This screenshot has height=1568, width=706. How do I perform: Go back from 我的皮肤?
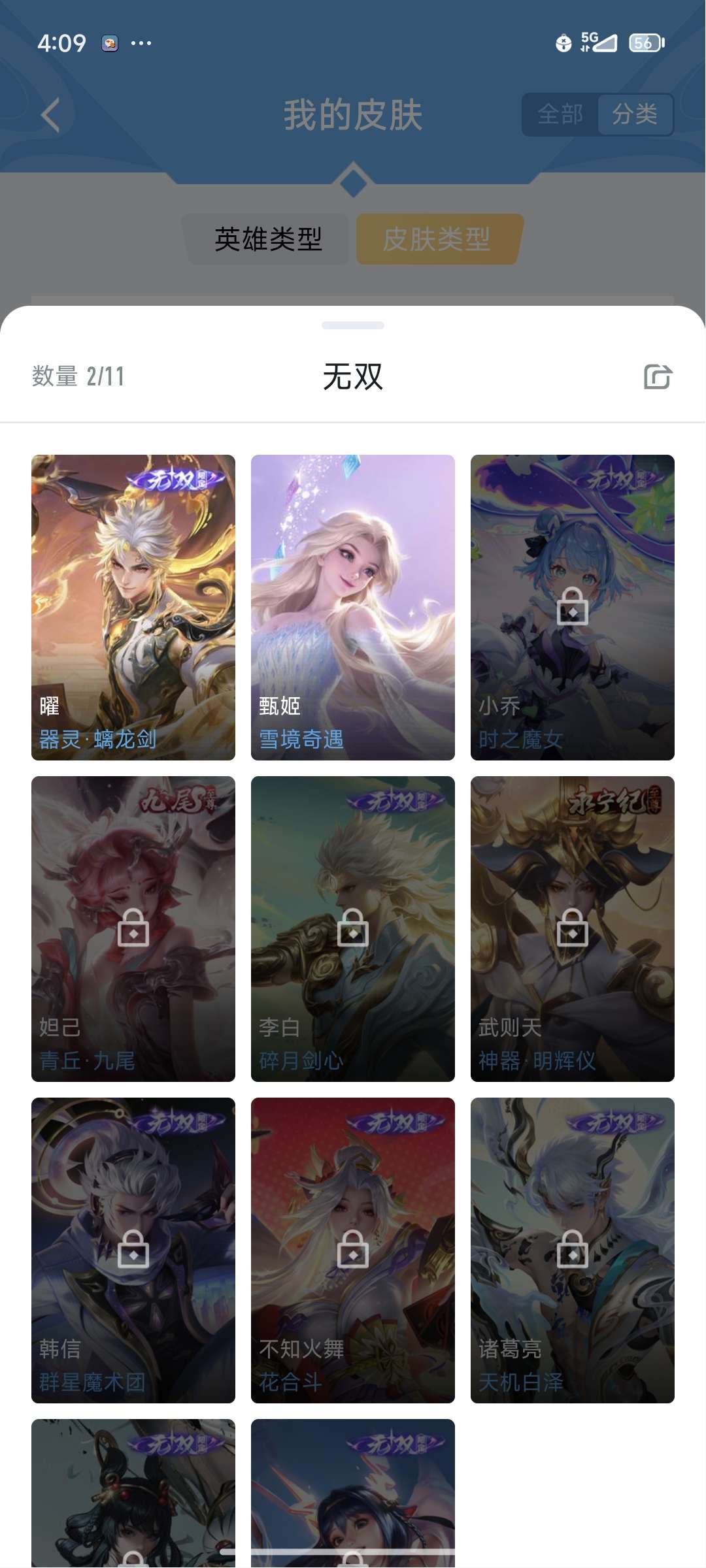pyautogui.click(x=50, y=115)
